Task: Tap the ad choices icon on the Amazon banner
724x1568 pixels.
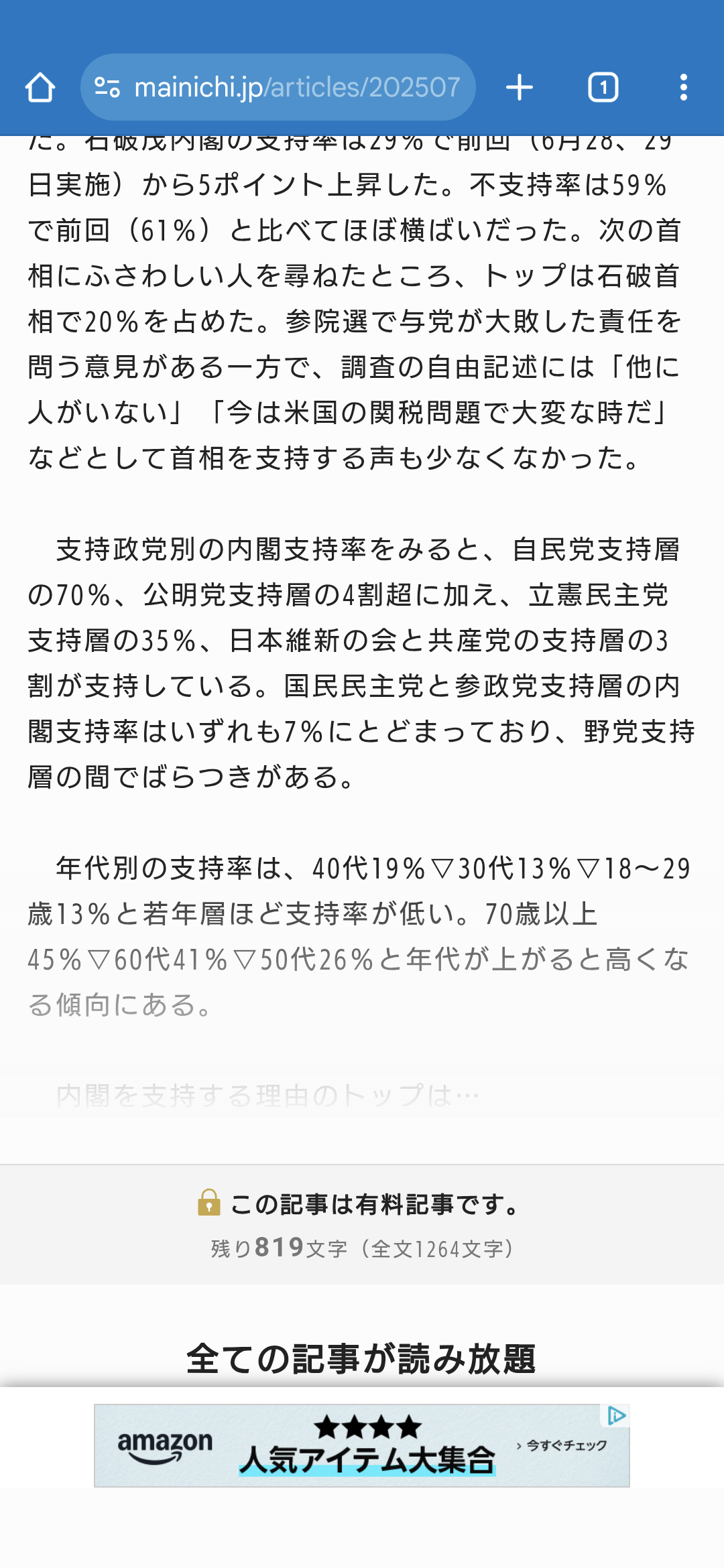Action: pyautogui.click(x=616, y=1415)
